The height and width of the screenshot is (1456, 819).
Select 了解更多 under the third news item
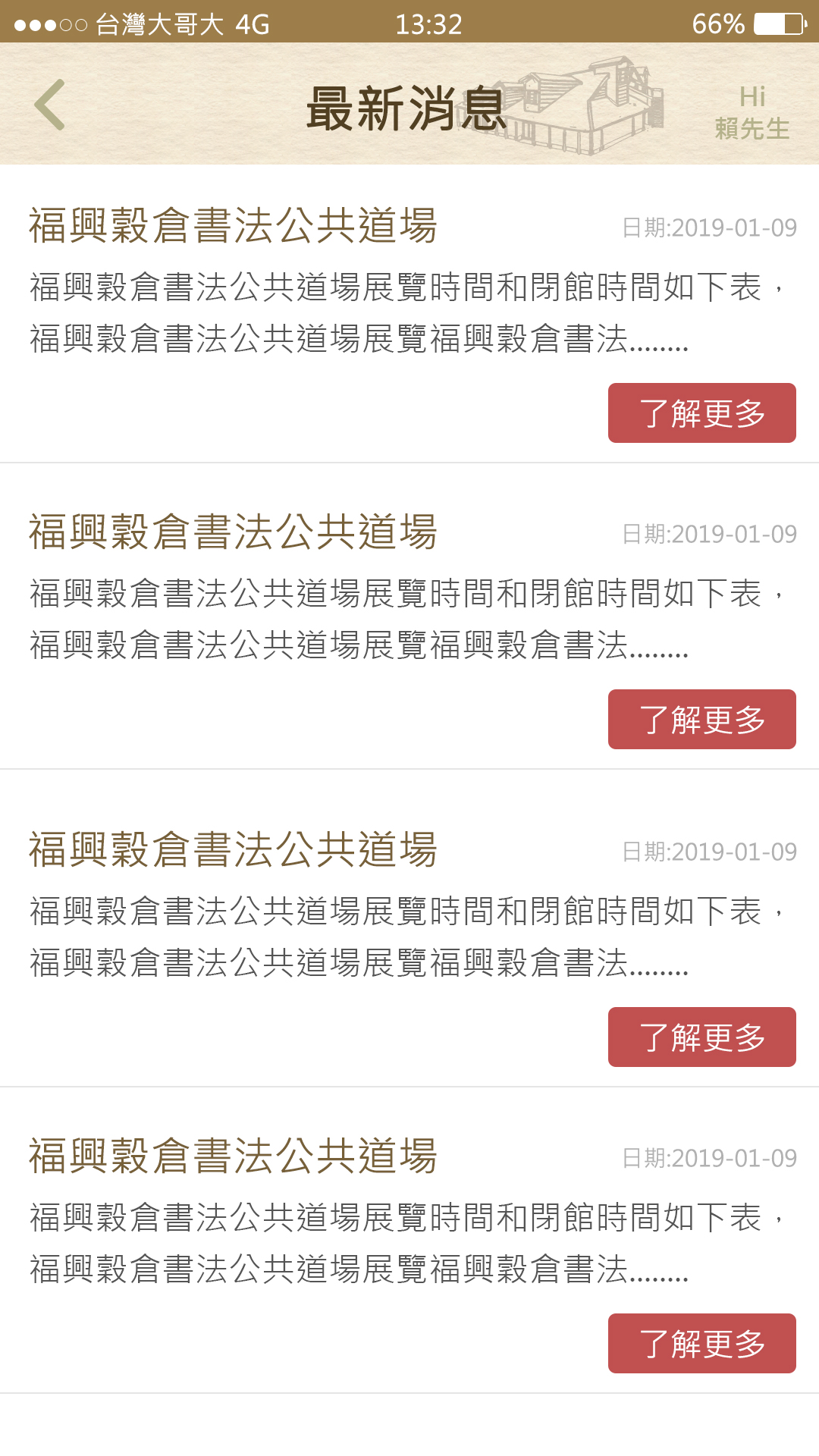[701, 1037]
